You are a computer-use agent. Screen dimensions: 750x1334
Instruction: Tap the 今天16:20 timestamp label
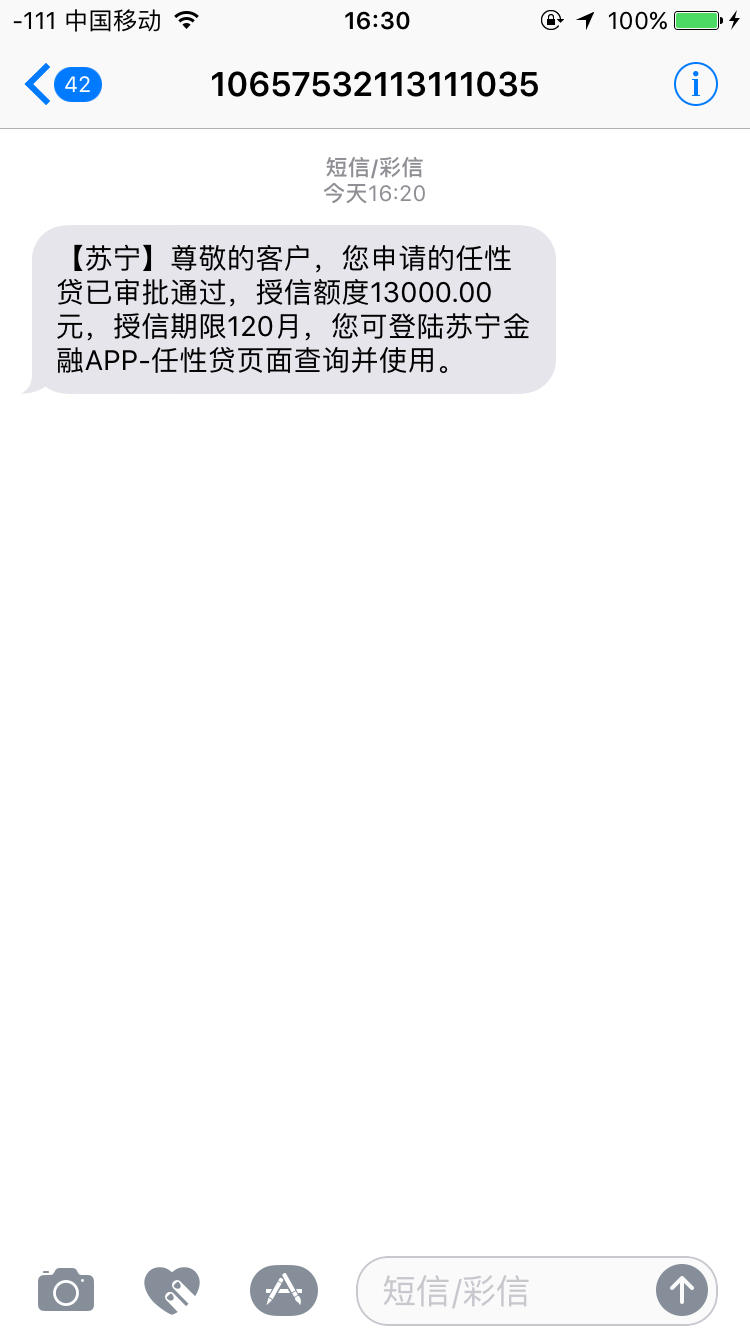click(375, 194)
